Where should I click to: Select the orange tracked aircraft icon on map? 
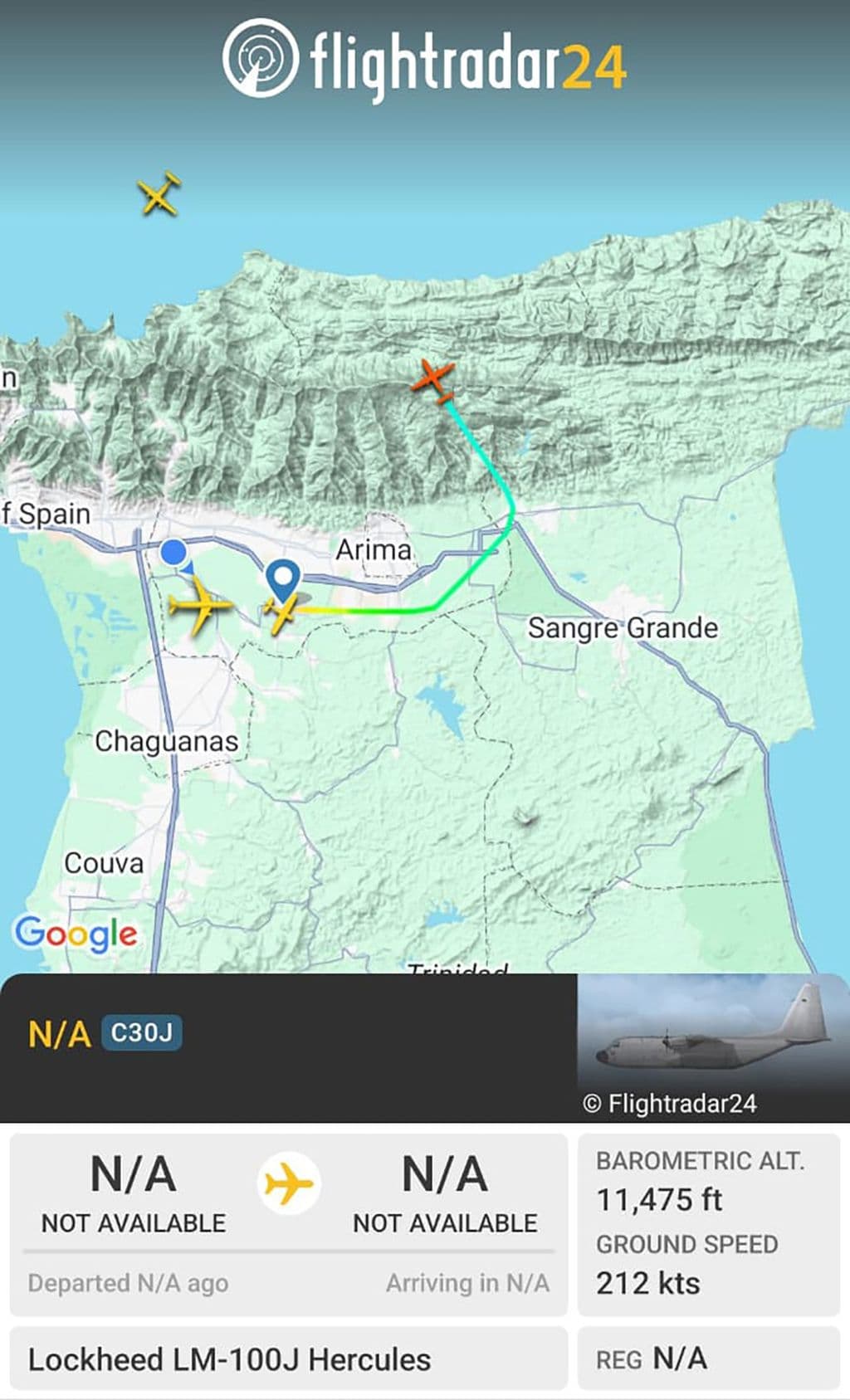[435, 378]
